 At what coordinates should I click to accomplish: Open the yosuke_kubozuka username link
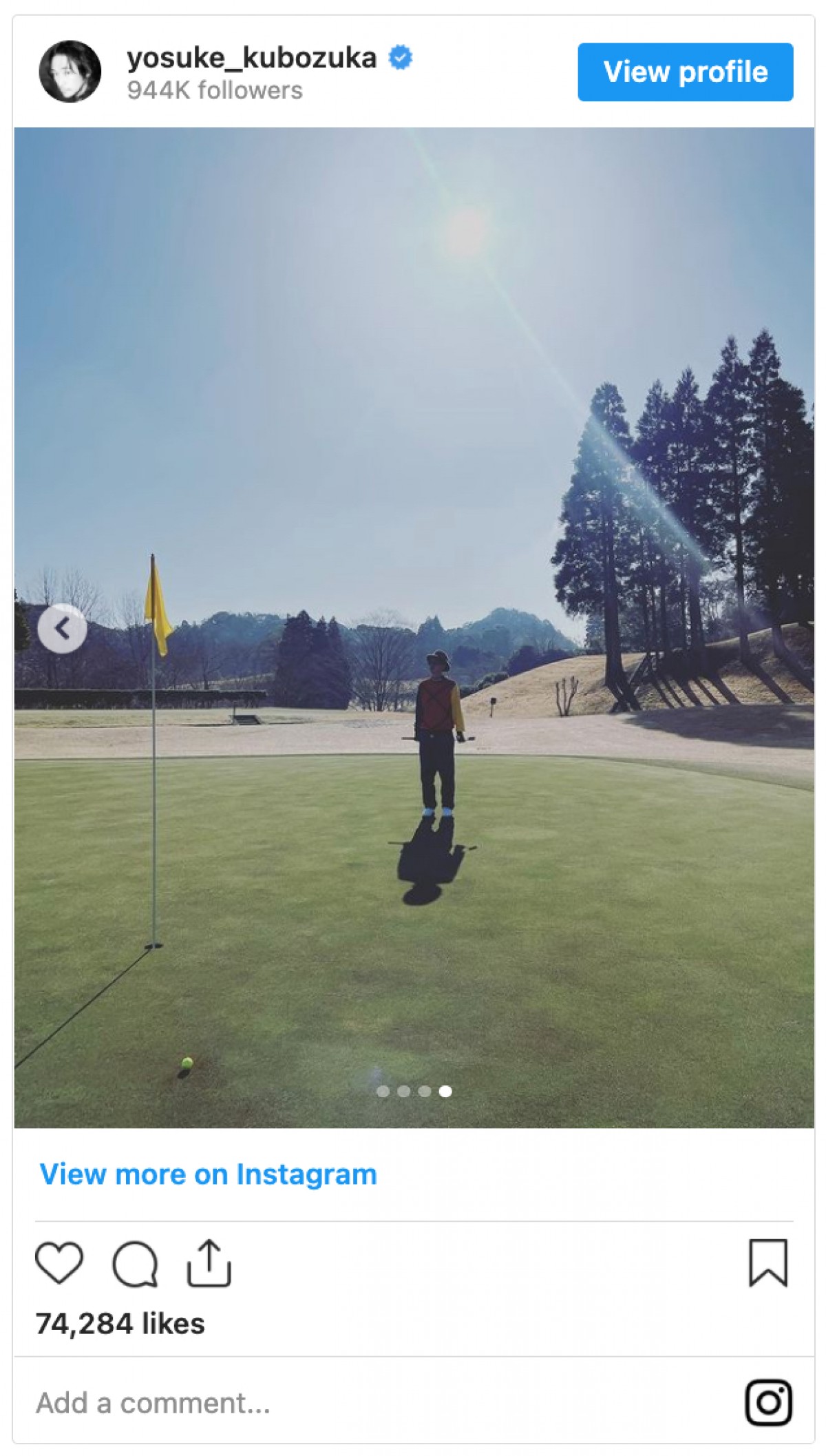point(251,59)
